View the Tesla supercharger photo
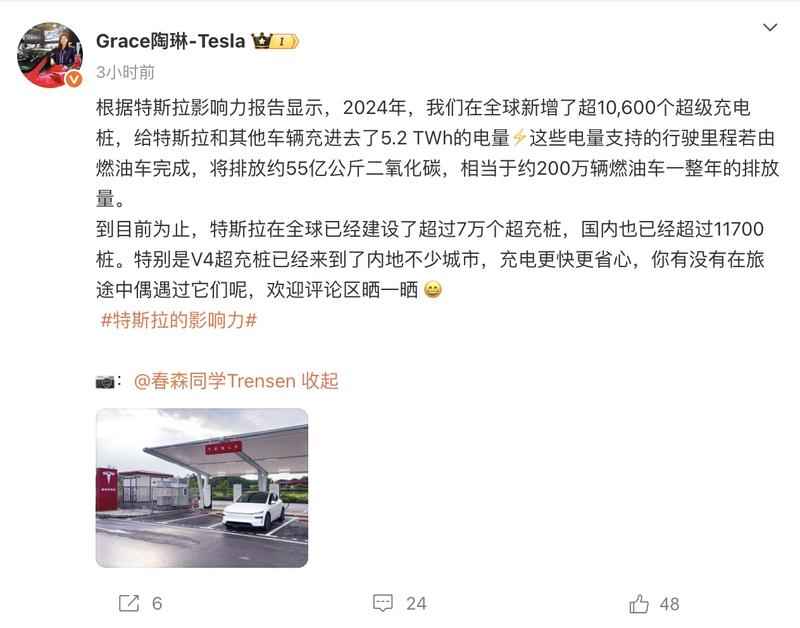Image resolution: width=800 pixels, height=628 pixels. (x=201, y=488)
